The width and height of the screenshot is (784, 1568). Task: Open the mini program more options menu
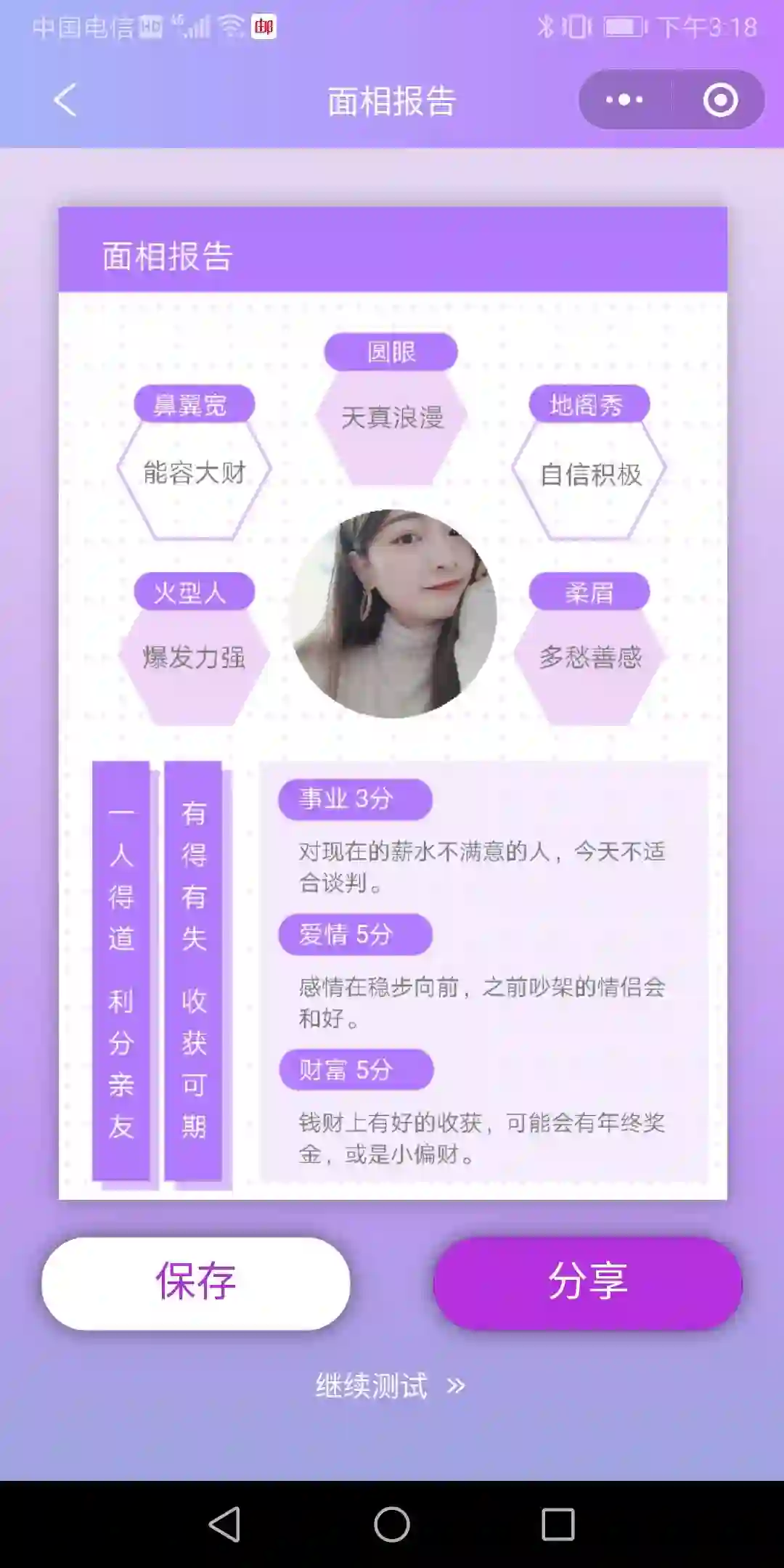pyautogui.click(x=624, y=100)
